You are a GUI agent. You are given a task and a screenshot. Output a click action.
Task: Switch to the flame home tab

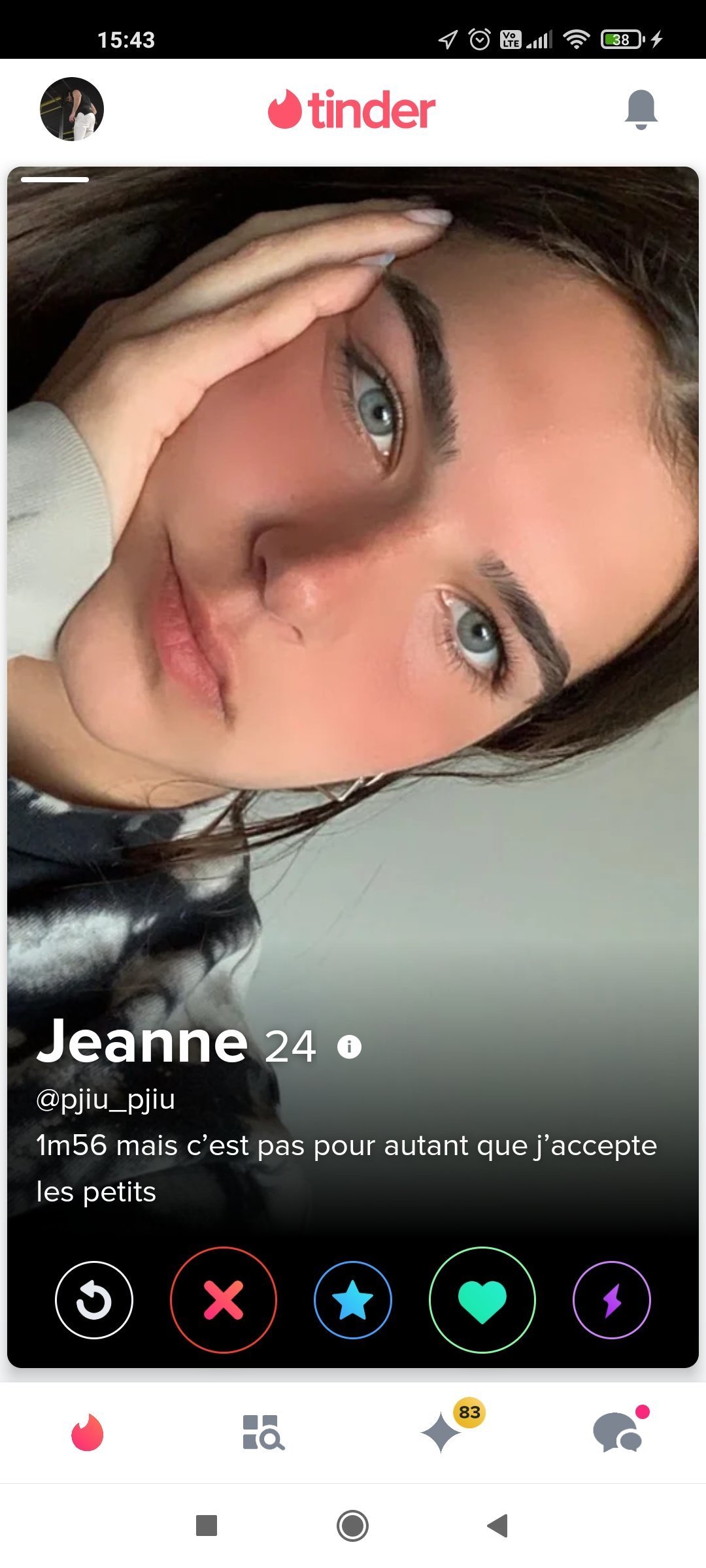pos(88,1432)
